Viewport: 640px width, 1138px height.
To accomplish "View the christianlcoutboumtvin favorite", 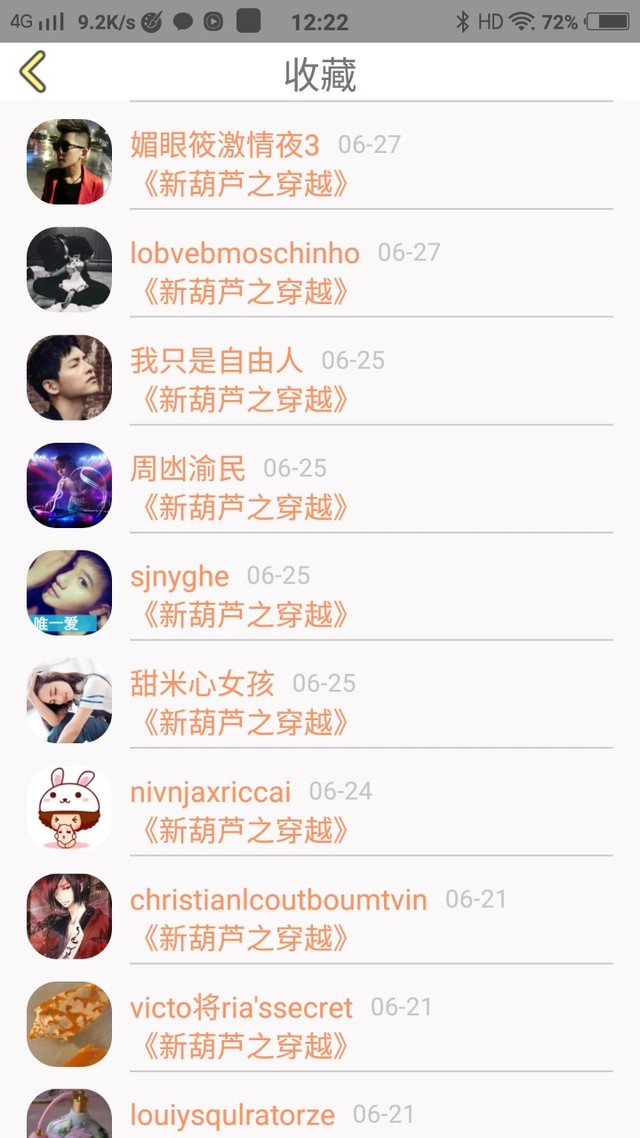I will tap(320, 919).
